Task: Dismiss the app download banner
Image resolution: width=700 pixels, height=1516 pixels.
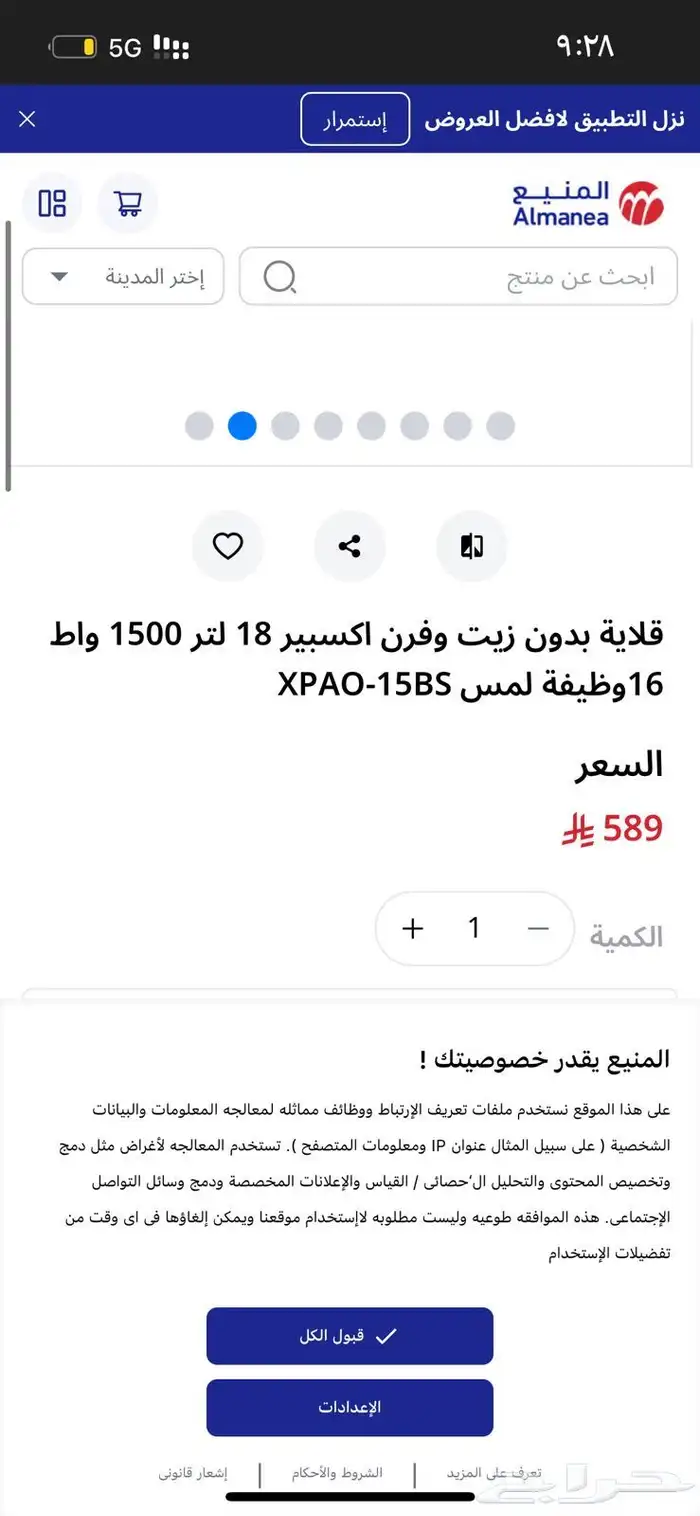Action: pos(27,119)
